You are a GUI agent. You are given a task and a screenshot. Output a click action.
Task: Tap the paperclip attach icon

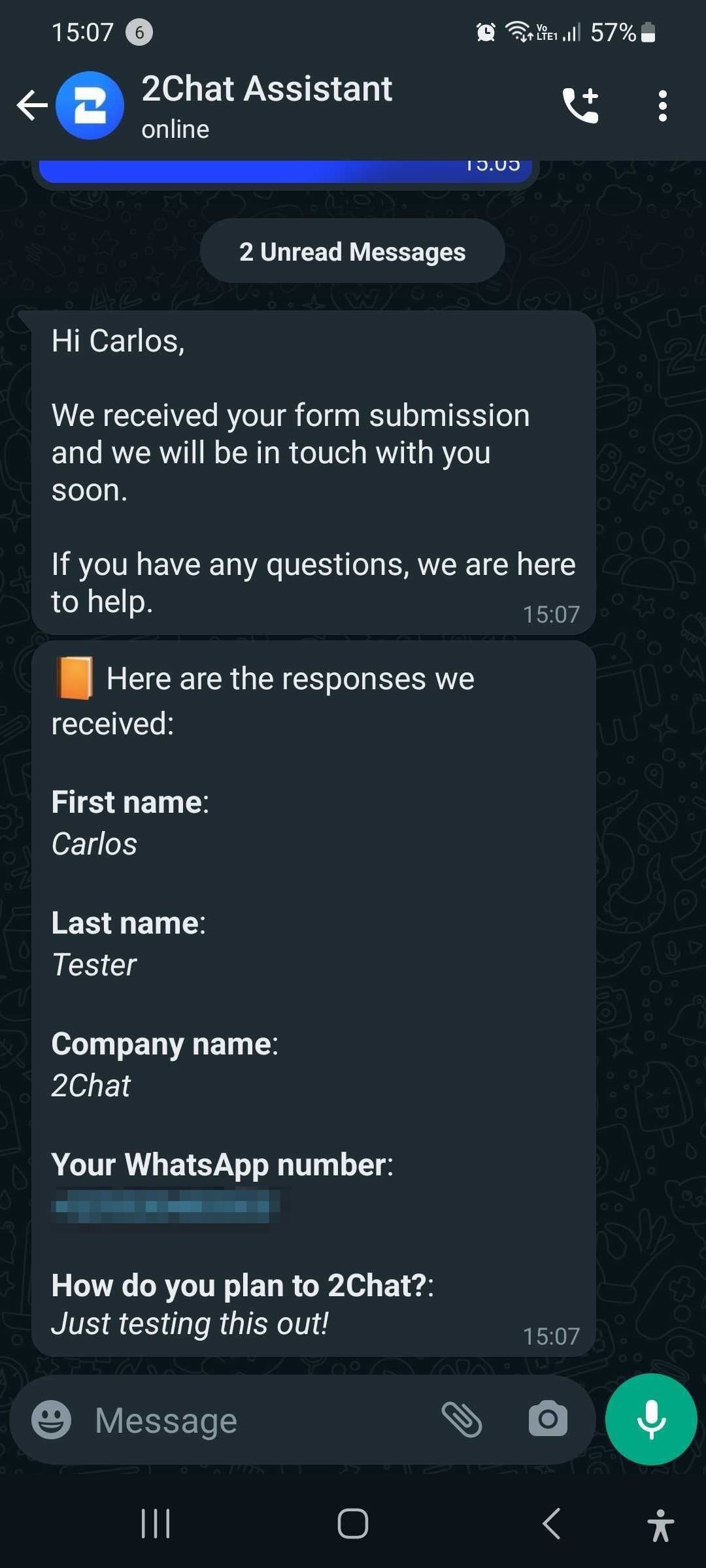coord(462,1420)
